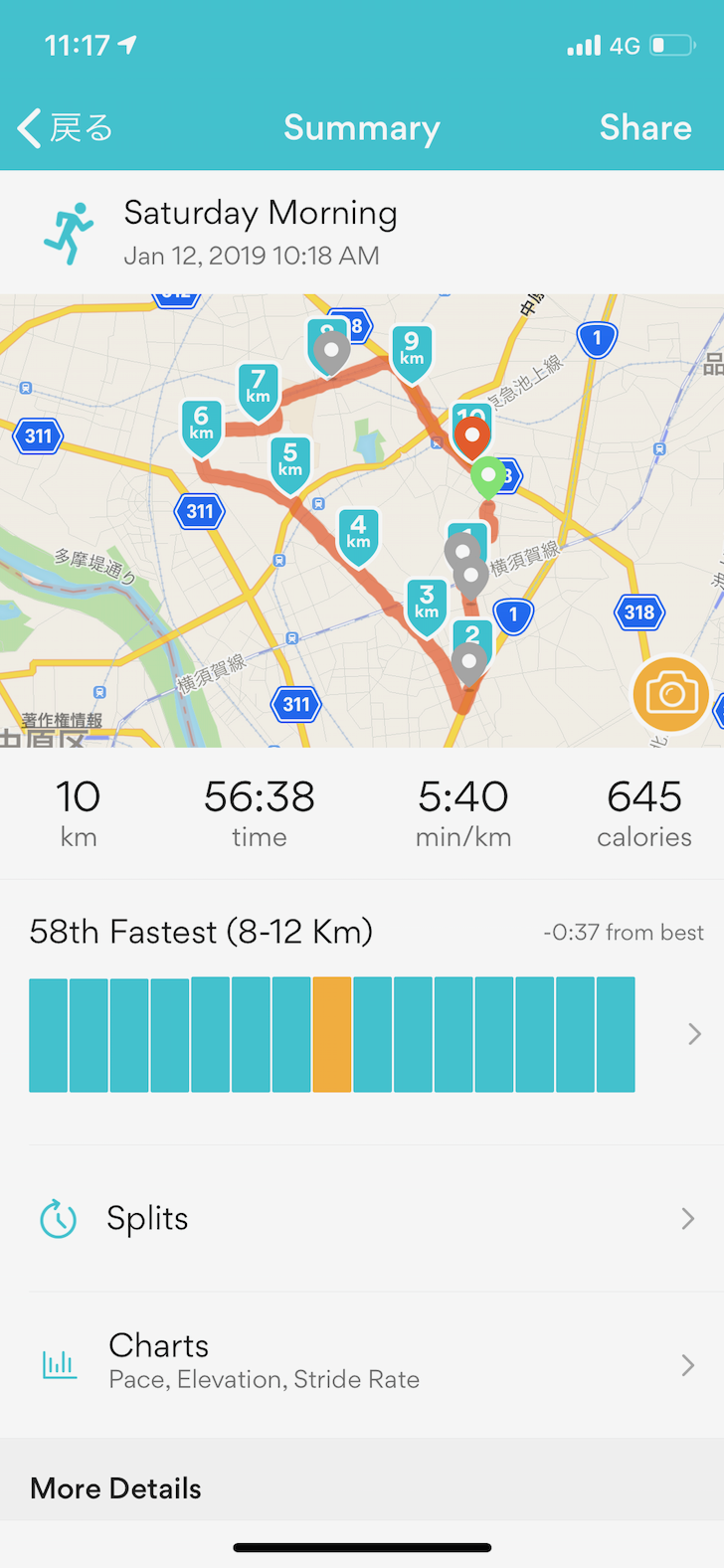This screenshot has height=1568, width=724.
Task: Go back using the 戻る button
Action: coord(66,128)
